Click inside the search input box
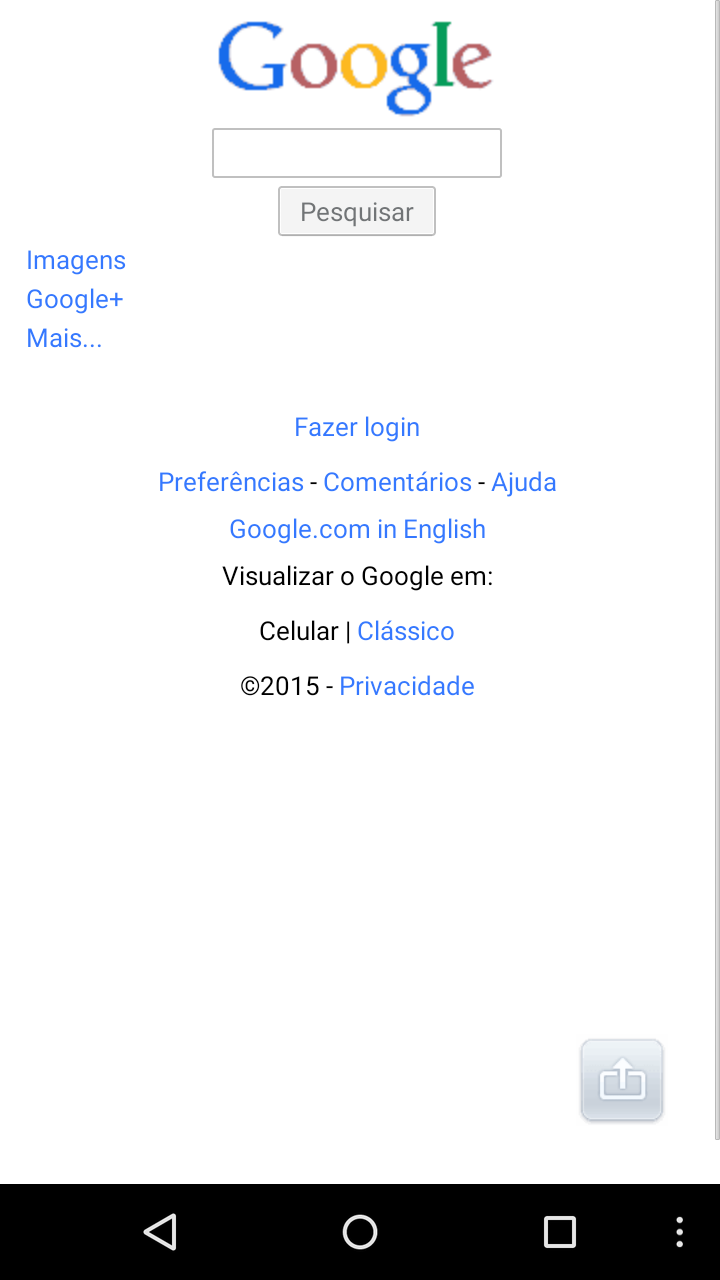The height and width of the screenshot is (1280, 720). (x=357, y=152)
